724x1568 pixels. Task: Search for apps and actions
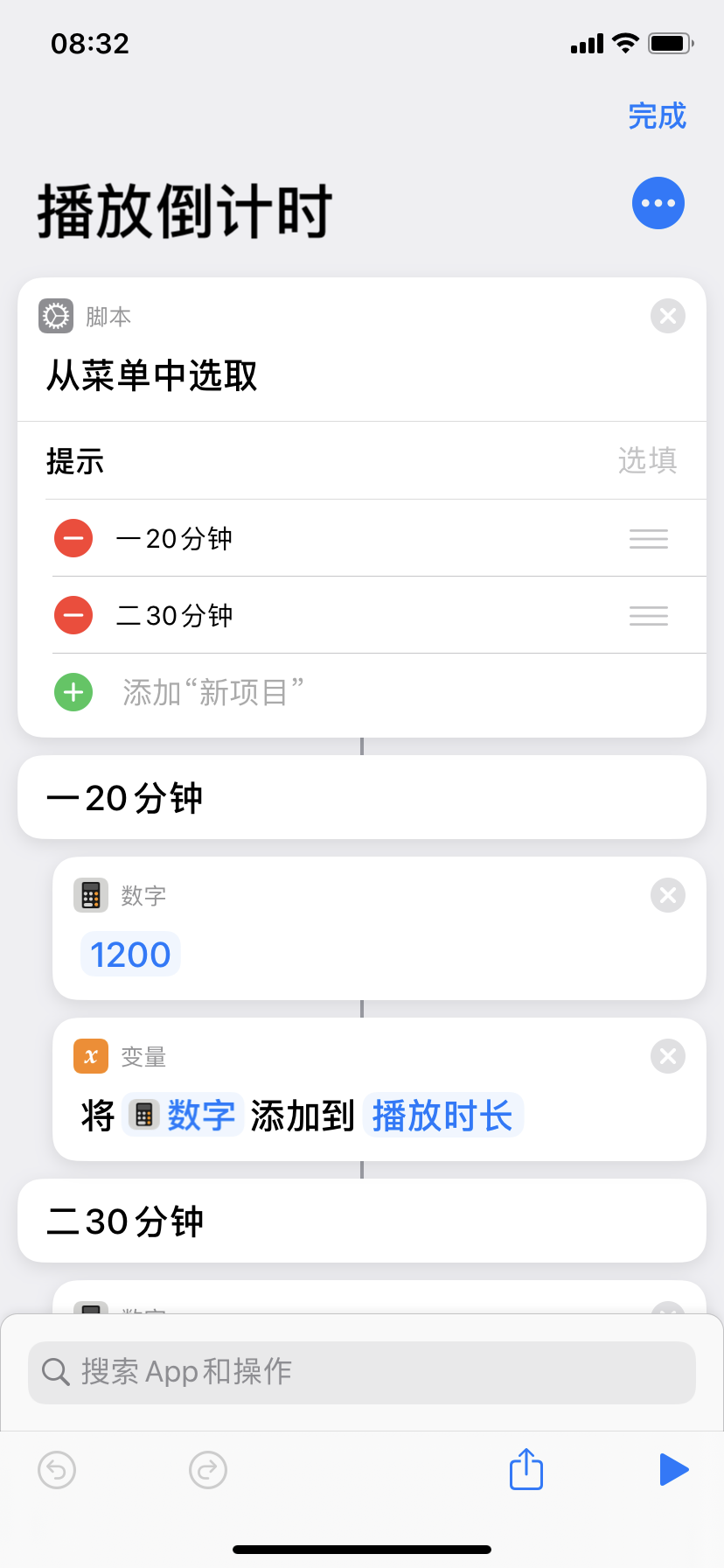[362, 1372]
